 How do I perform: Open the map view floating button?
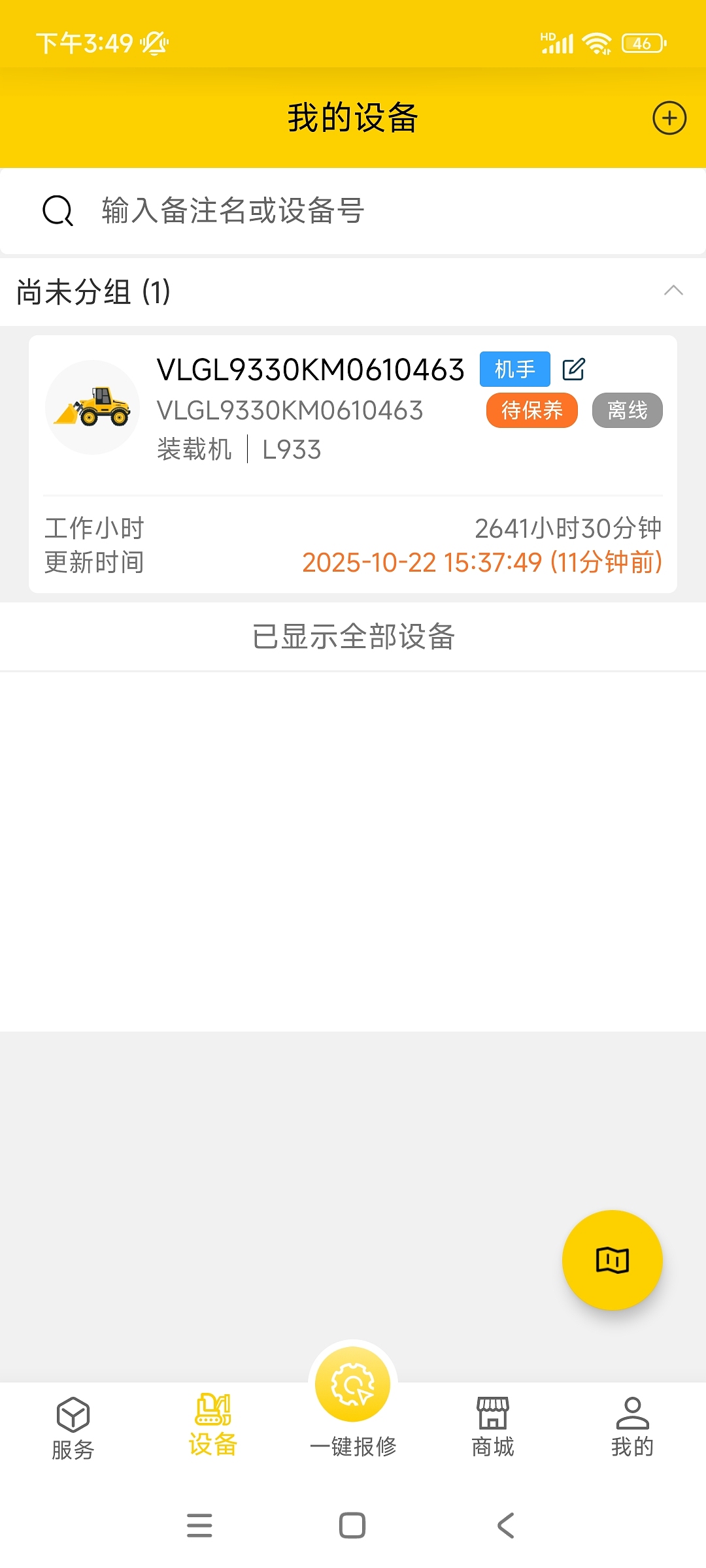tap(613, 1260)
